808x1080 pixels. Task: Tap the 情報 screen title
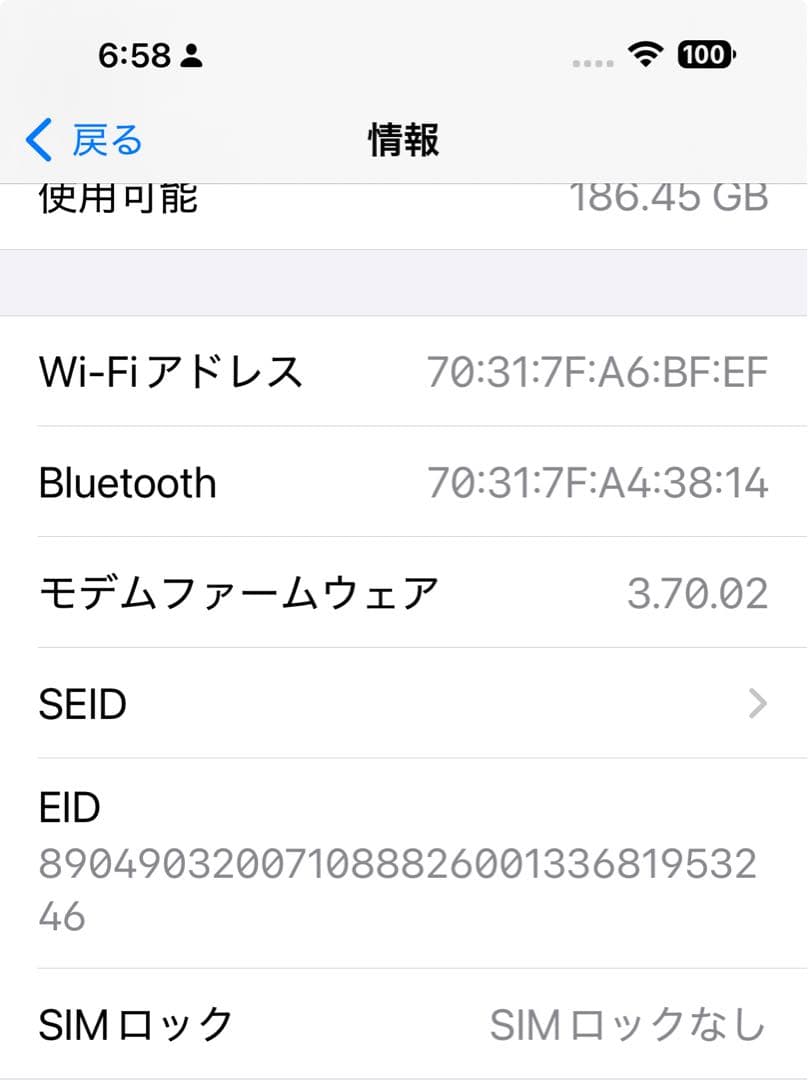(x=403, y=141)
